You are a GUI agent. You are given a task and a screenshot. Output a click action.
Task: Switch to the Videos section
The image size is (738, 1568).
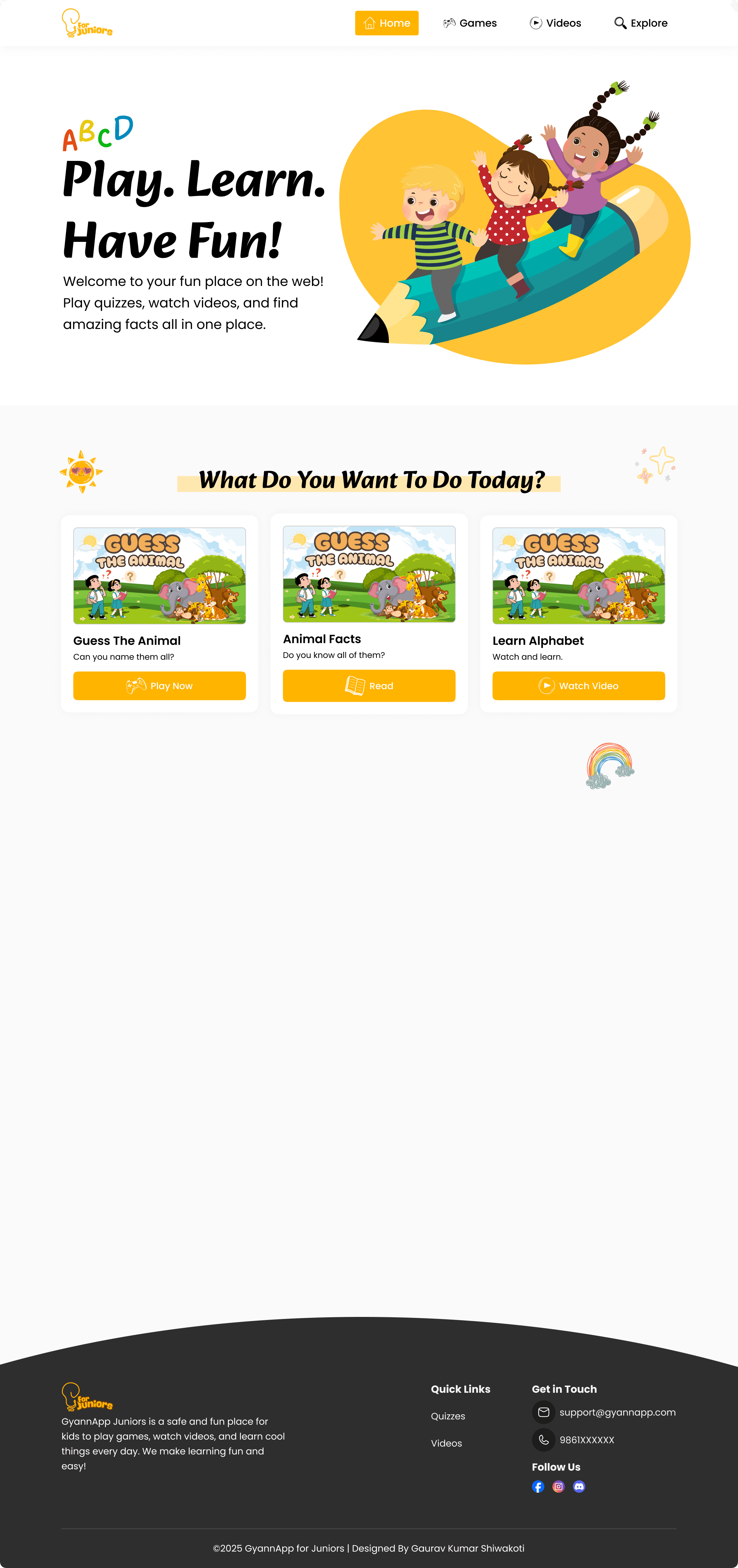555,23
